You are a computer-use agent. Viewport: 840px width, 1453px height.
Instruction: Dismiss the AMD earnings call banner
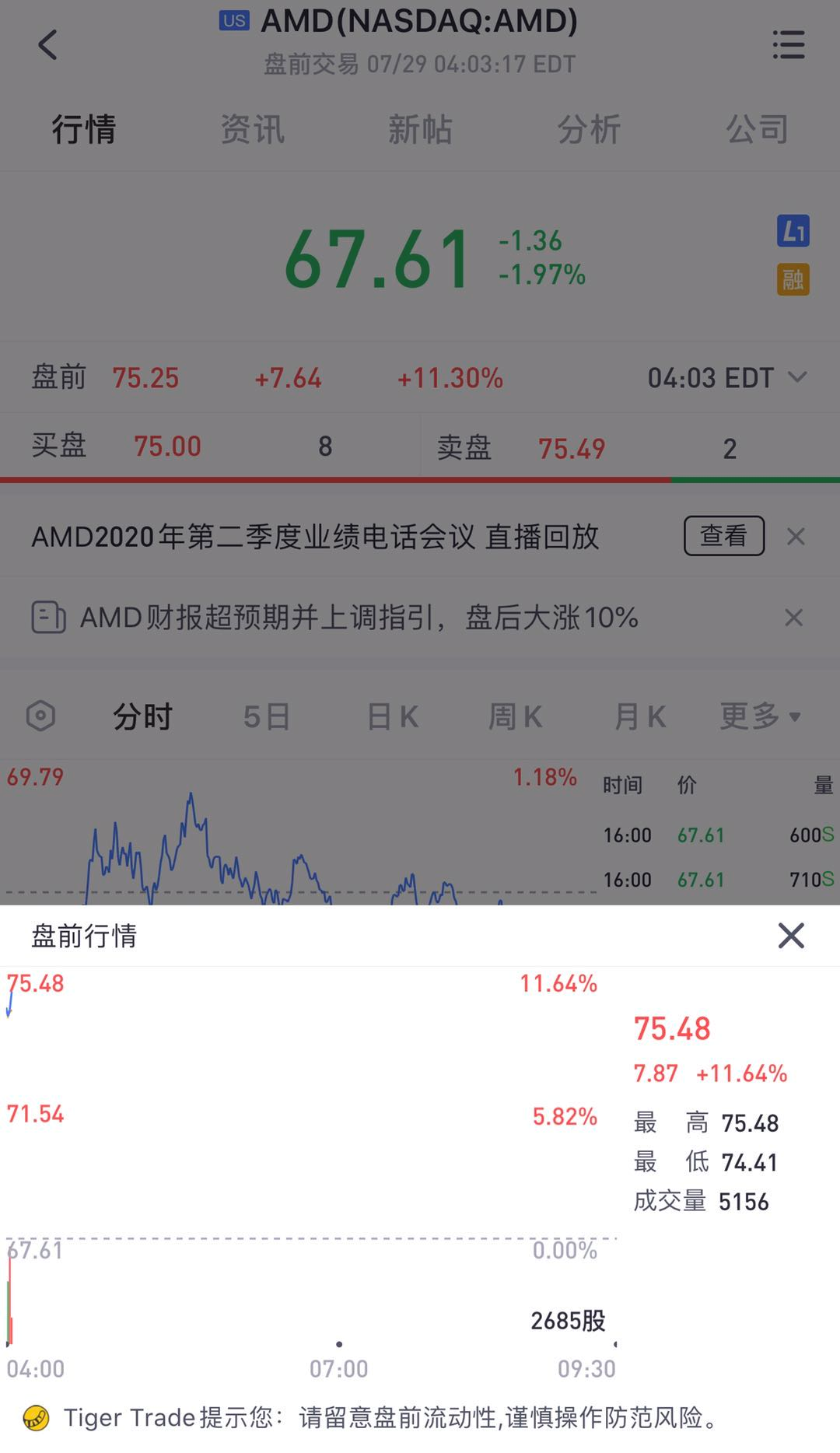click(x=796, y=537)
